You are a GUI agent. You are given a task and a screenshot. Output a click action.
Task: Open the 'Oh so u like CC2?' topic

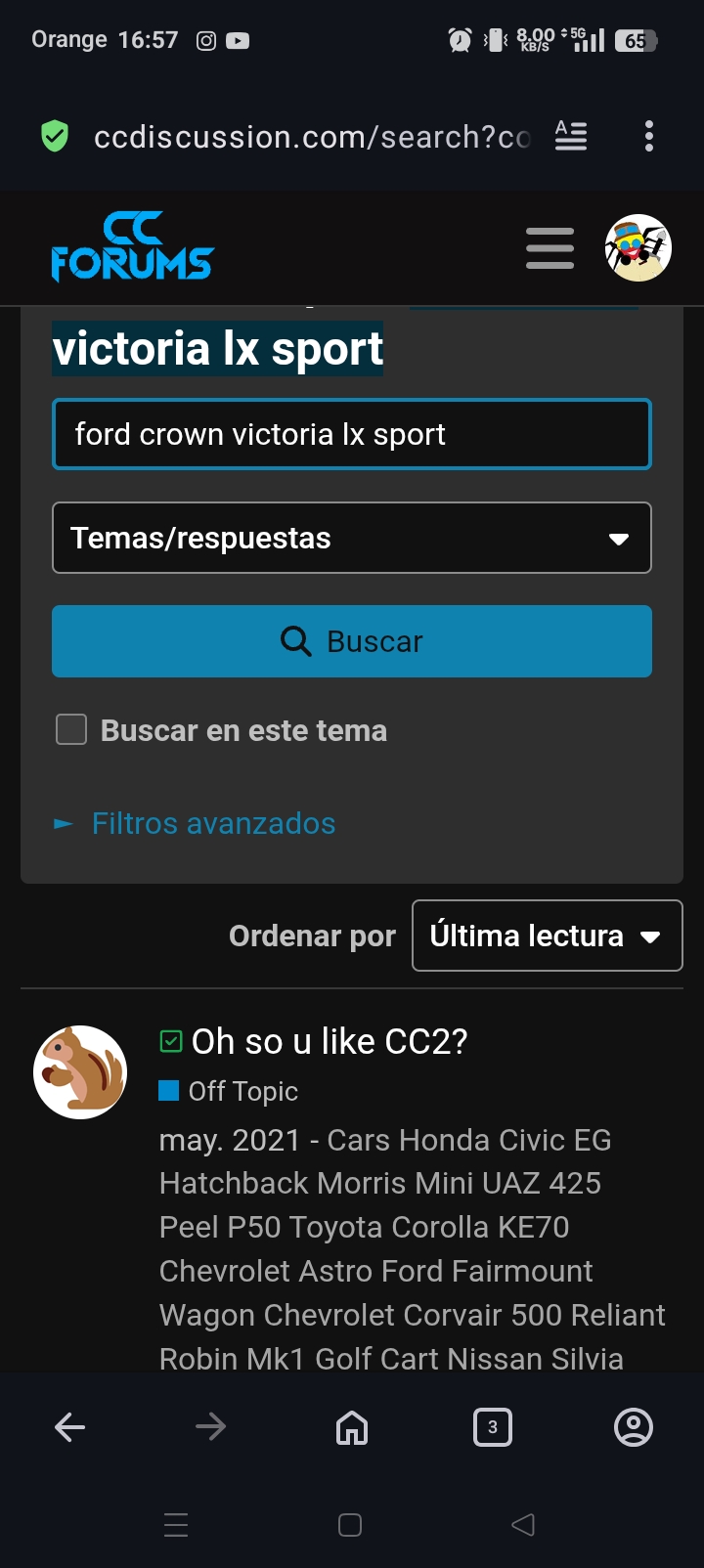[x=330, y=1042]
